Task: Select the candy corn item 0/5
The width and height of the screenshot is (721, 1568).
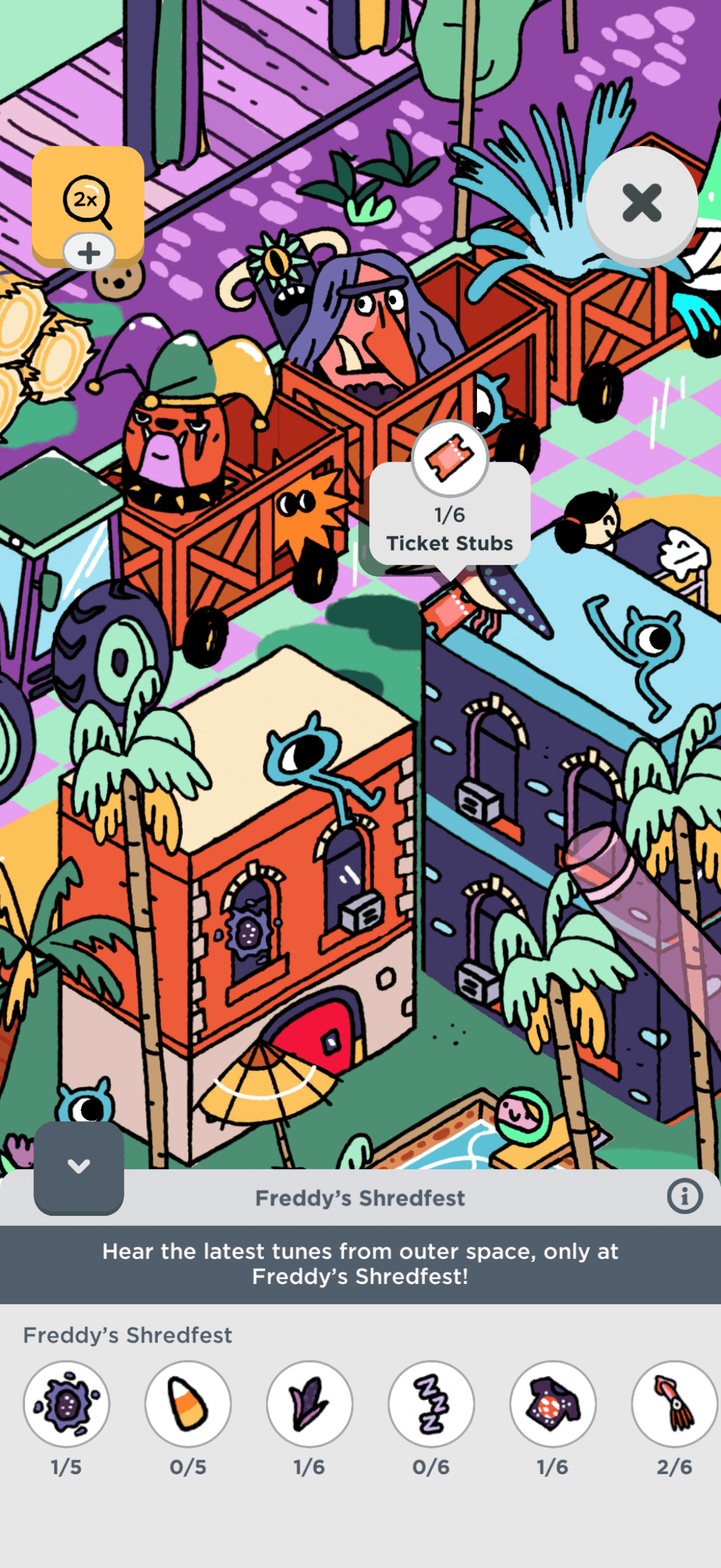Action: pos(188,1404)
